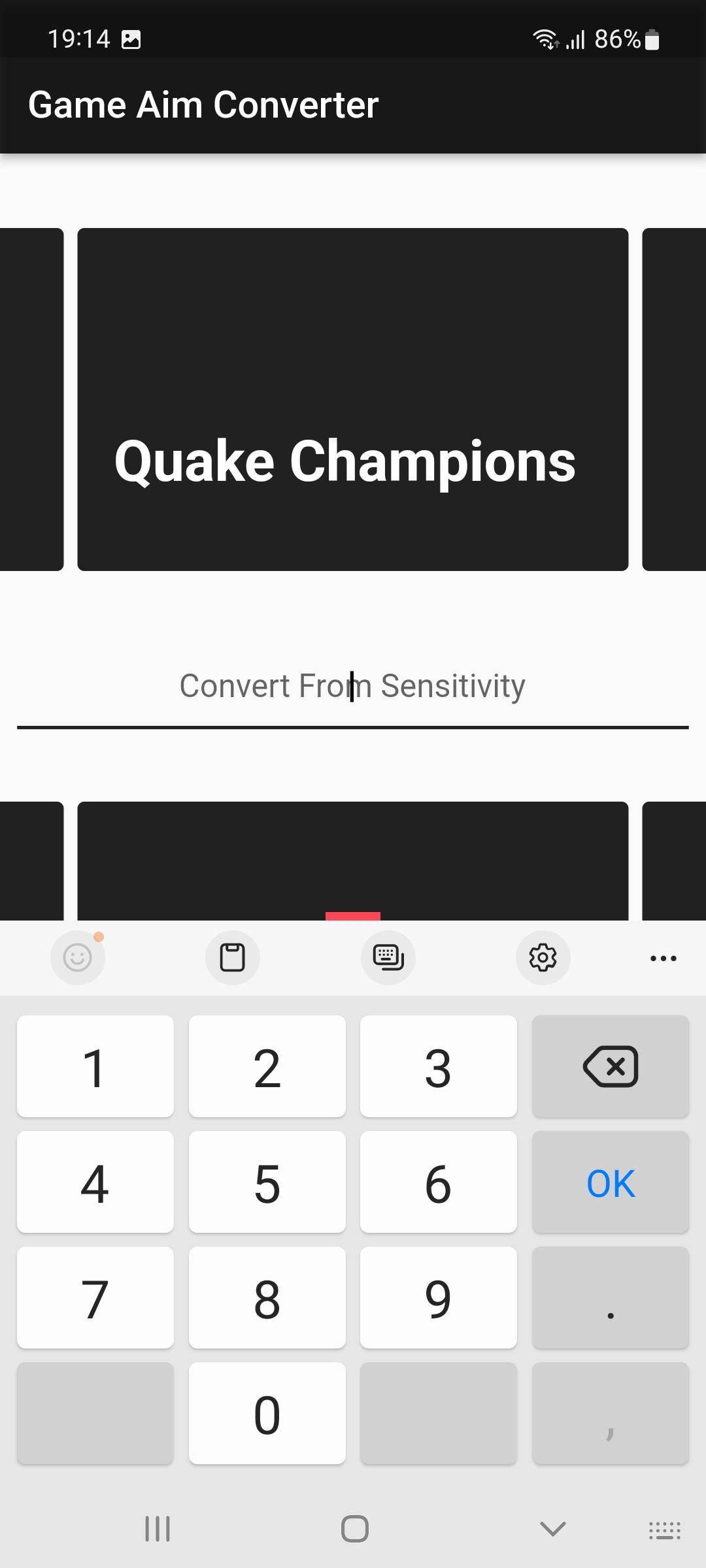Switch keyboard mode from the toolbar
The height and width of the screenshot is (1568, 706).
click(388, 958)
